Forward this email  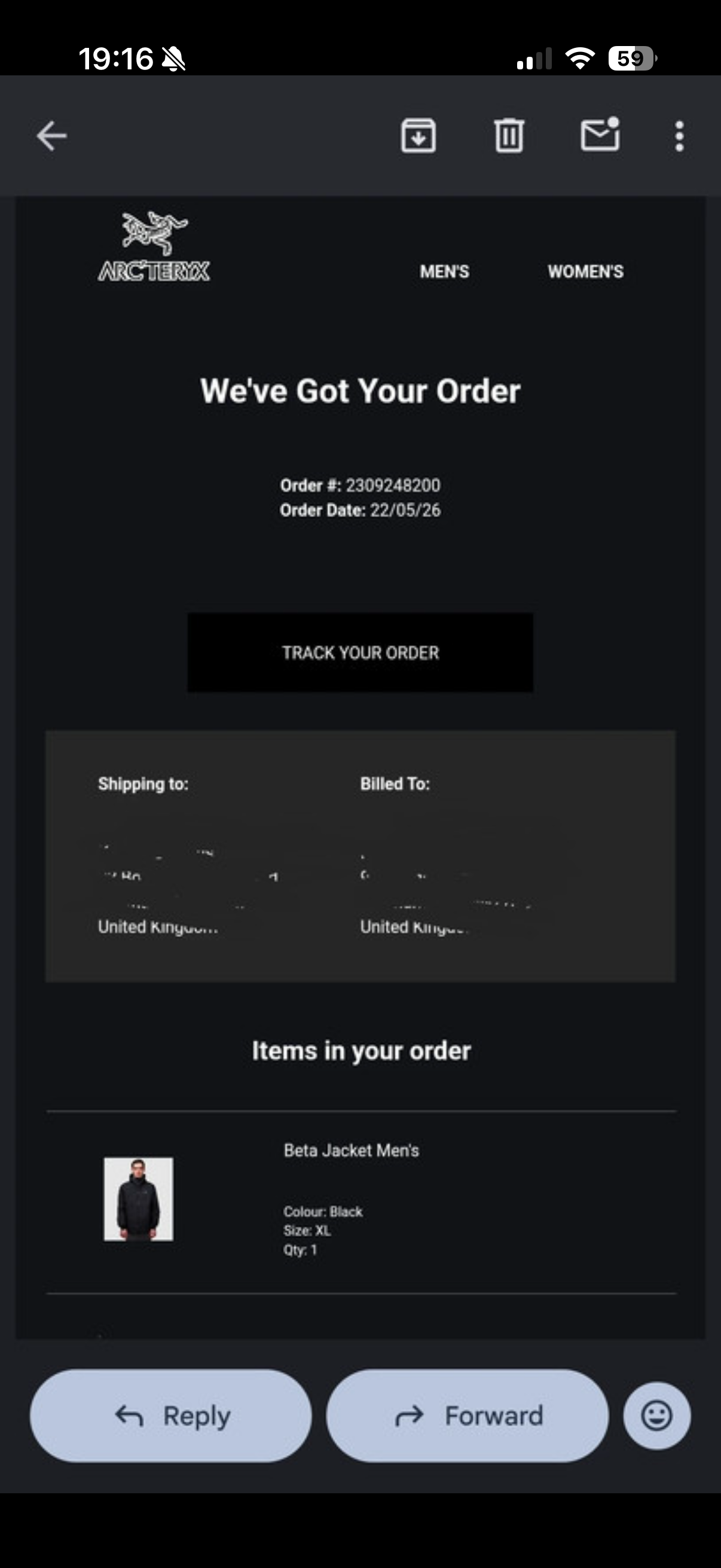[468, 1416]
